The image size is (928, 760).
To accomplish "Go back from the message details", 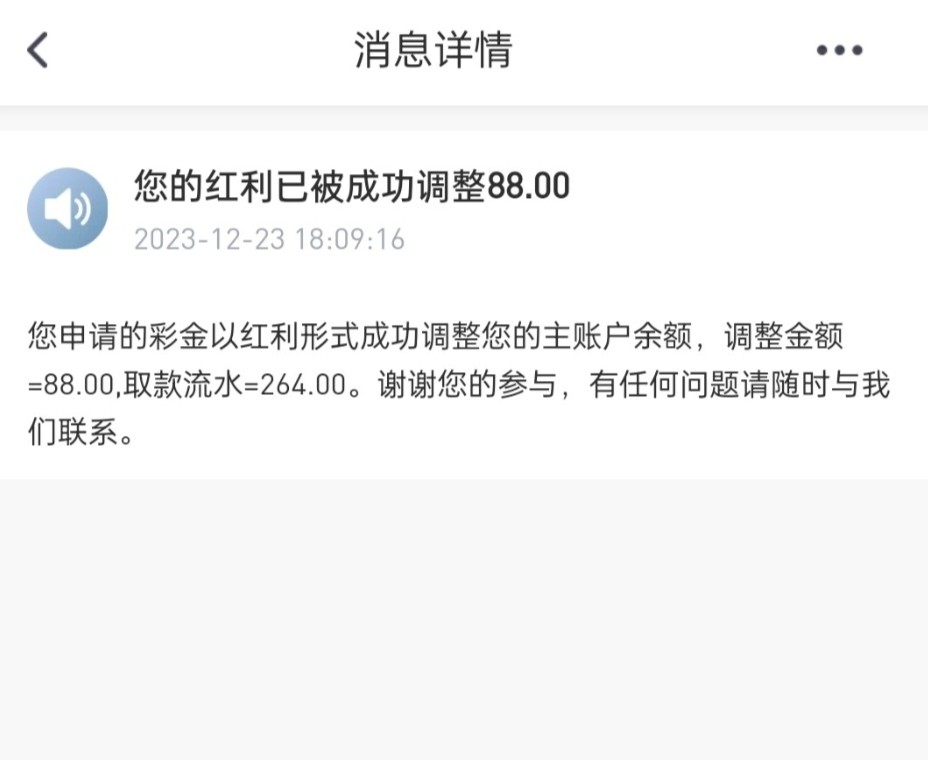I will pos(38,50).
